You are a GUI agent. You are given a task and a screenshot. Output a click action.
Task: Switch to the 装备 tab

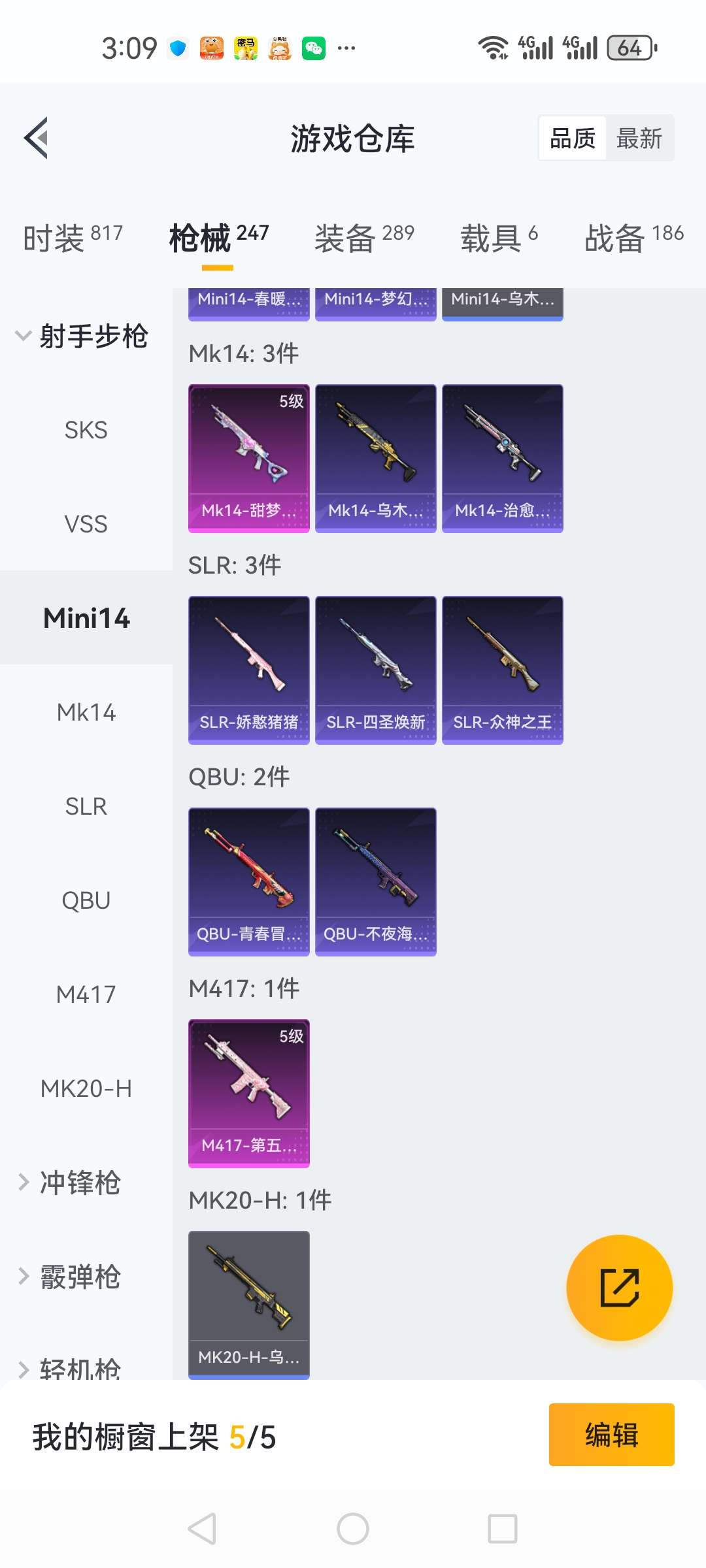pyautogui.click(x=364, y=237)
